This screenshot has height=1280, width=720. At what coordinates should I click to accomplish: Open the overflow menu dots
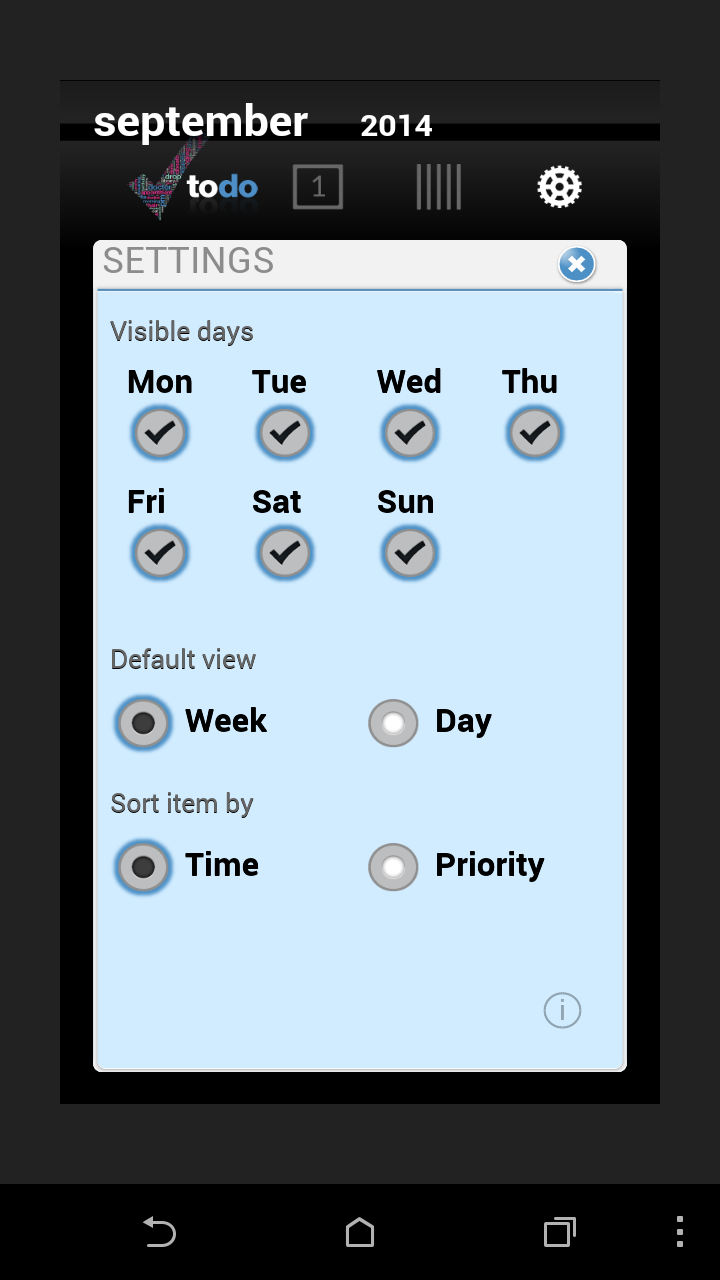(x=679, y=1232)
